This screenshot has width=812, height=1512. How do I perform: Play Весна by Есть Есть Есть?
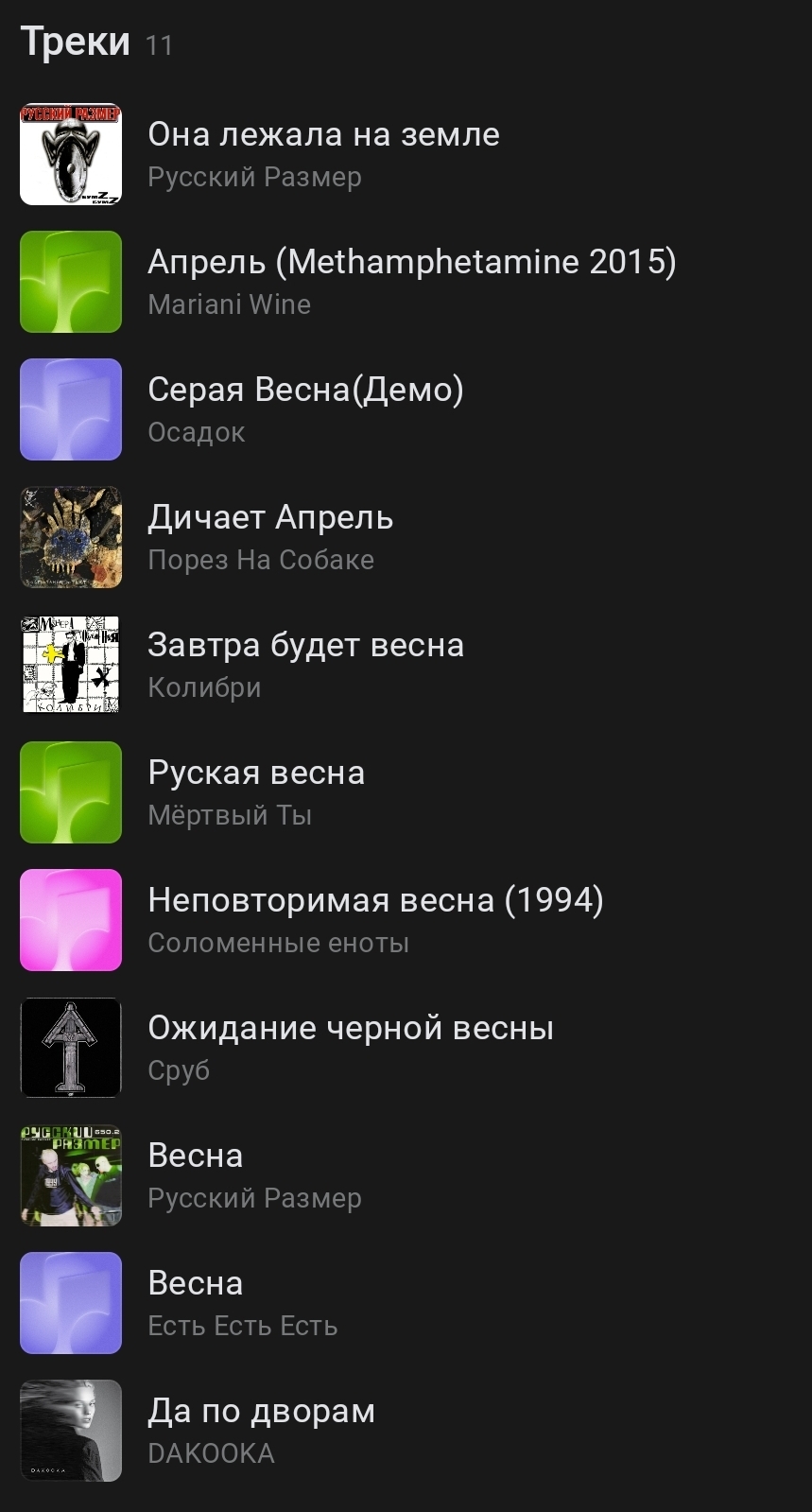242,1302
